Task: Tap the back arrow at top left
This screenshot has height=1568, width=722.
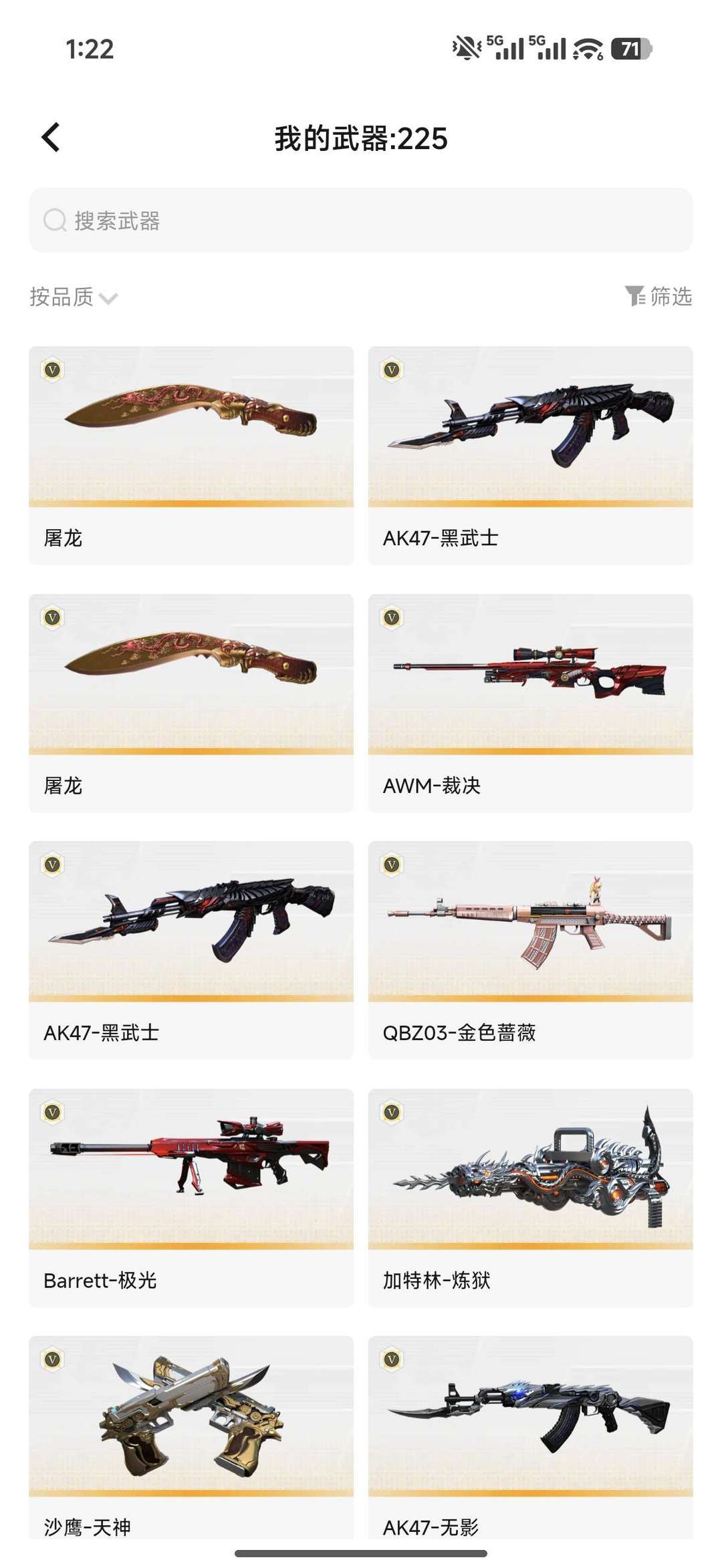Action: (x=50, y=137)
